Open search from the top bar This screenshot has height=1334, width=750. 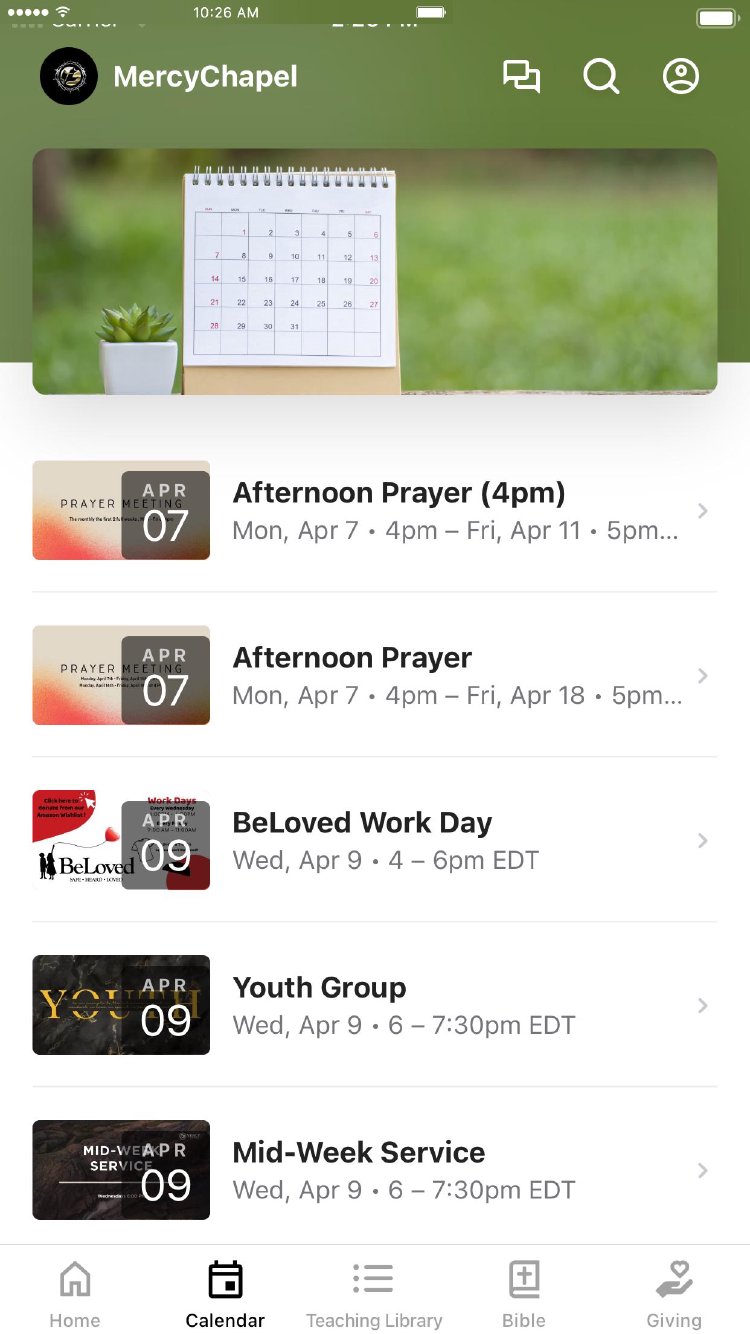click(601, 77)
